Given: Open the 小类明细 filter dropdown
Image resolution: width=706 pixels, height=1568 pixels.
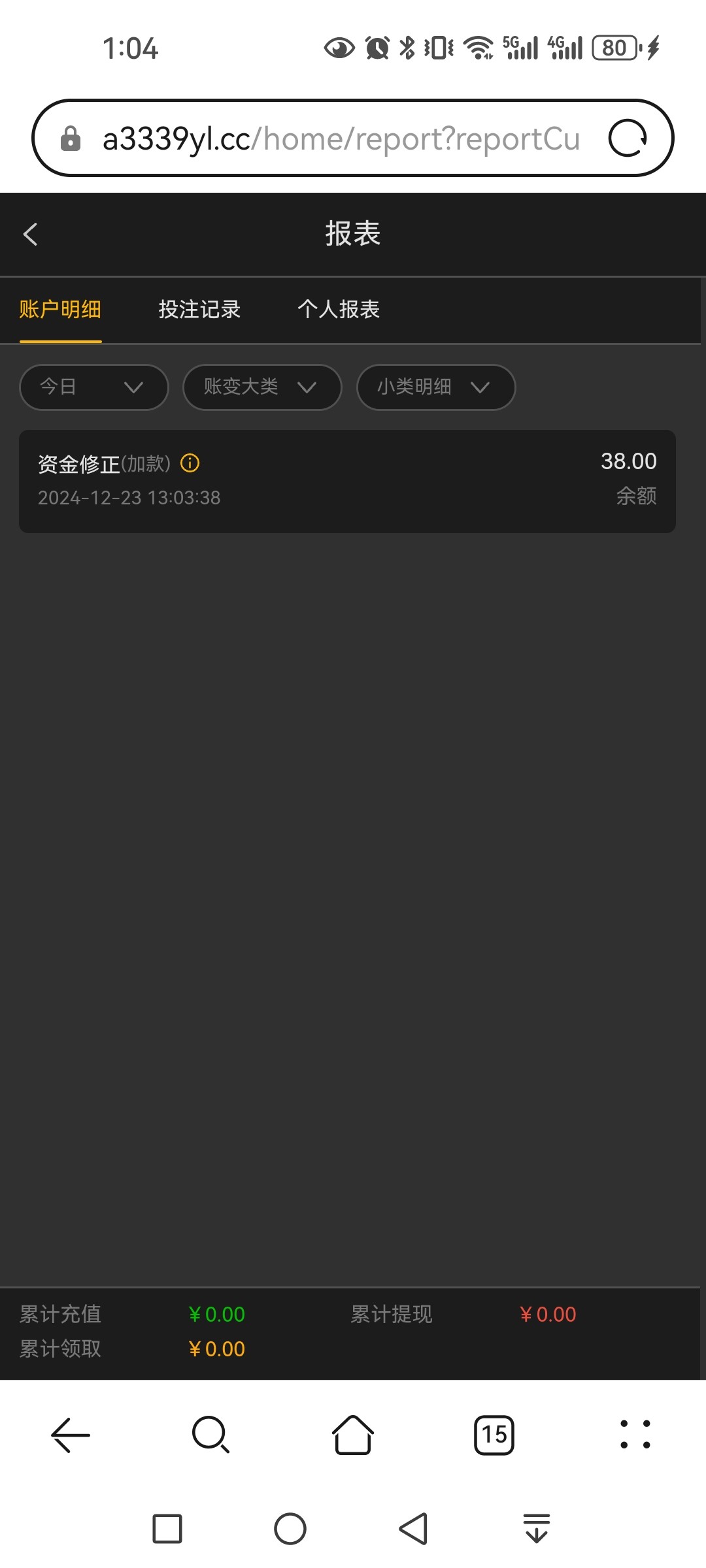Looking at the screenshot, I should (x=436, y=387).
